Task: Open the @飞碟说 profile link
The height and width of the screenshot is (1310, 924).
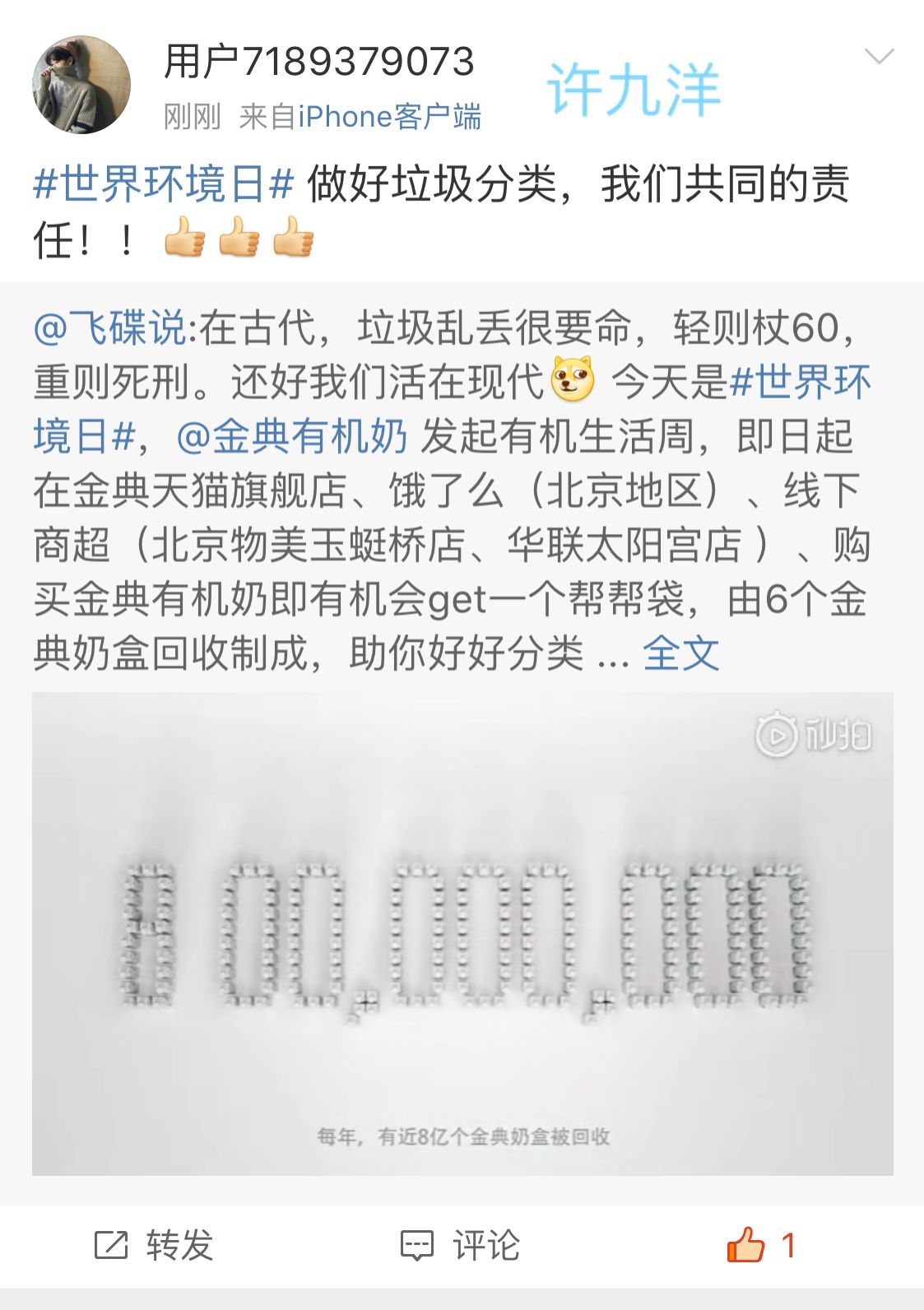Action: (109, 327)
